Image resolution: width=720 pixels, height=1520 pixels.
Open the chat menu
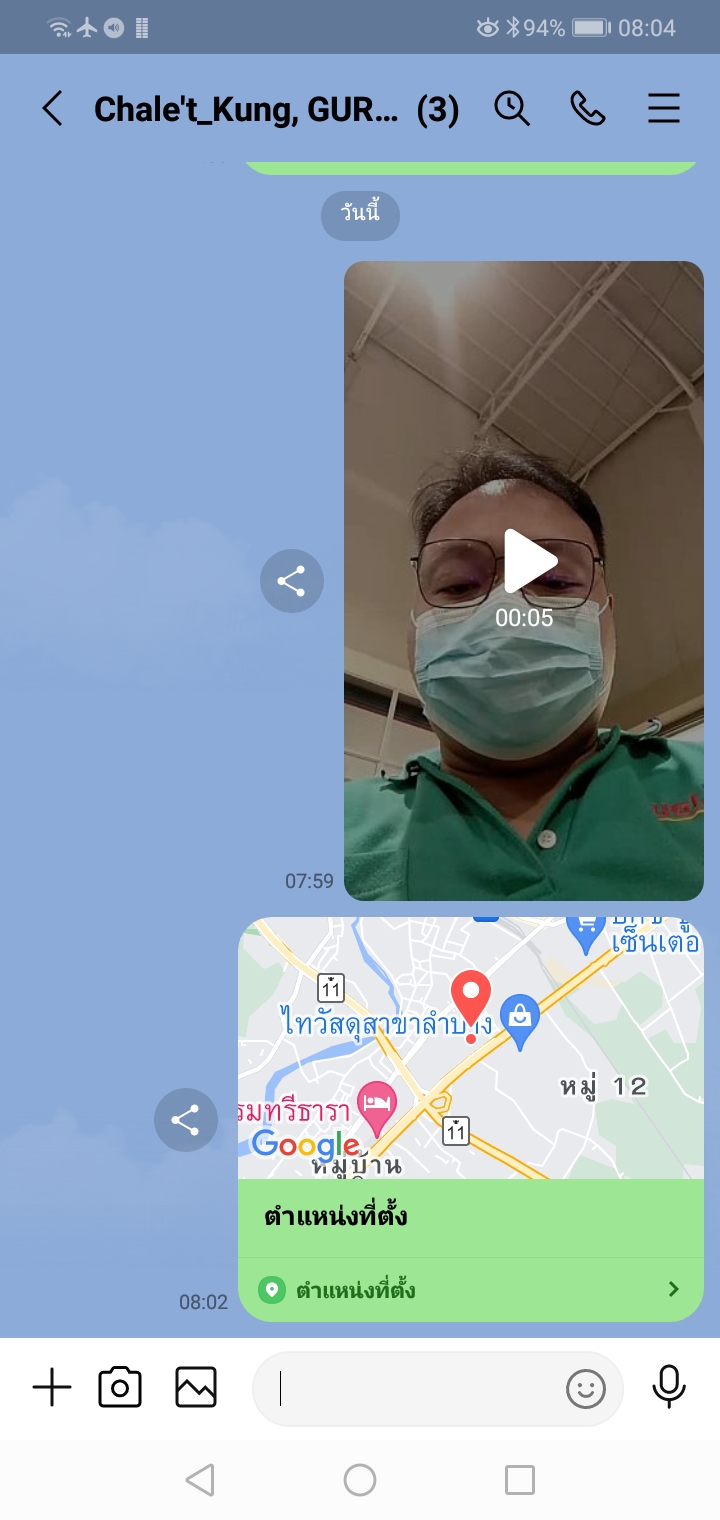coord(664,109)
